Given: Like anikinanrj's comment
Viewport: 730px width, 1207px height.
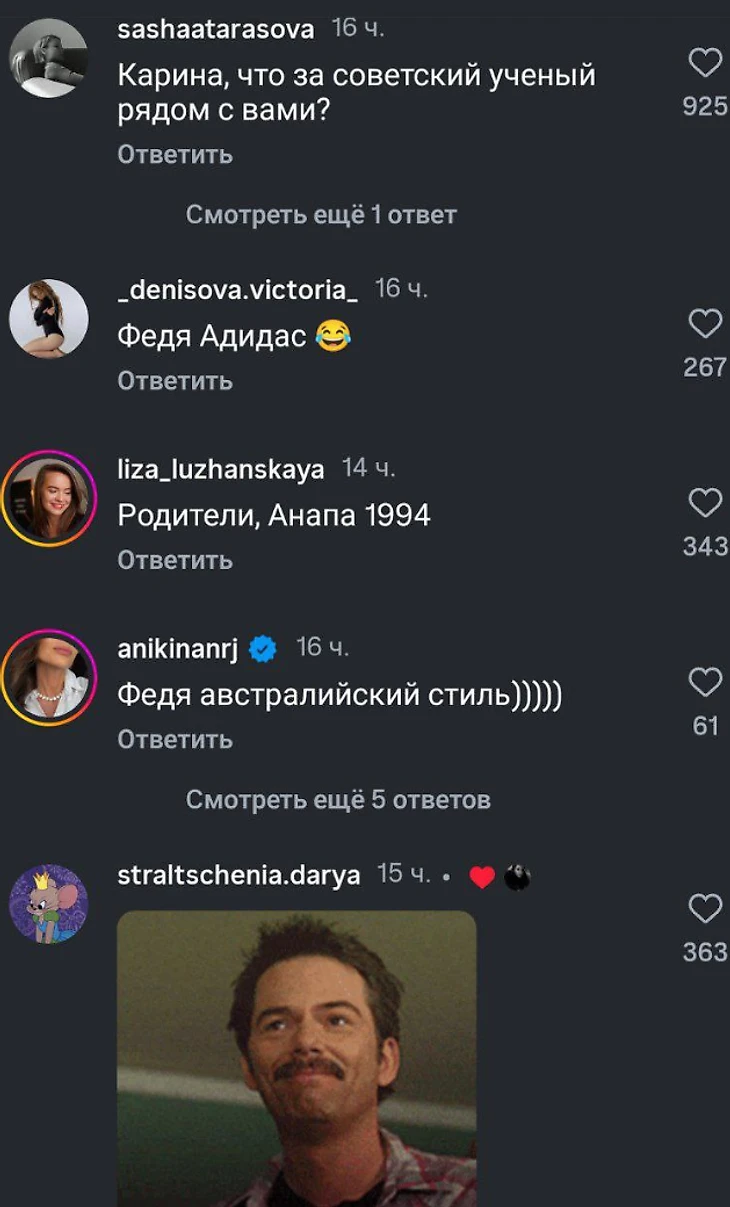Looking at the screenshot, I should coord(706,683).
